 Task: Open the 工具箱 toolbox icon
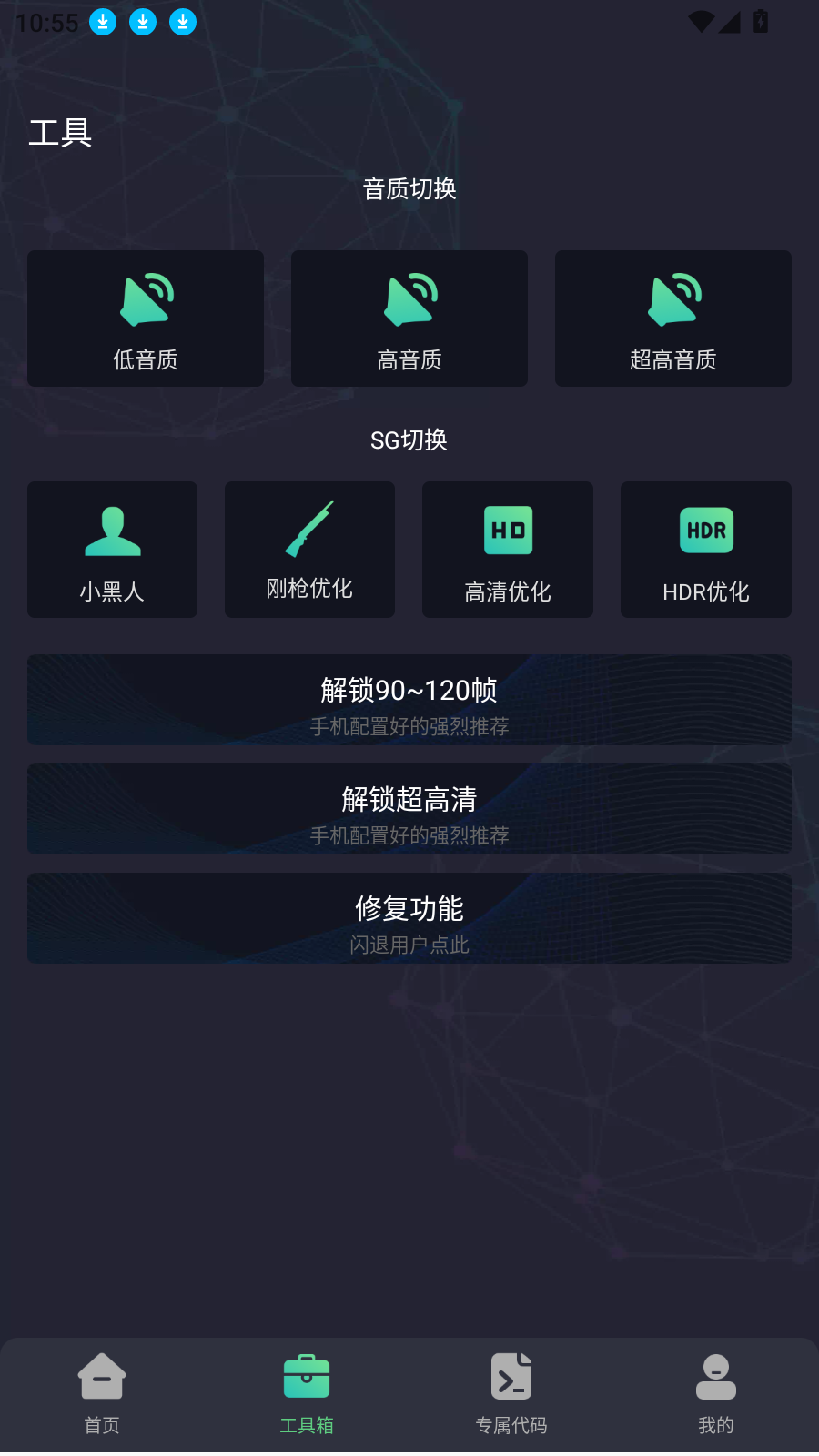click(308, 1377)
